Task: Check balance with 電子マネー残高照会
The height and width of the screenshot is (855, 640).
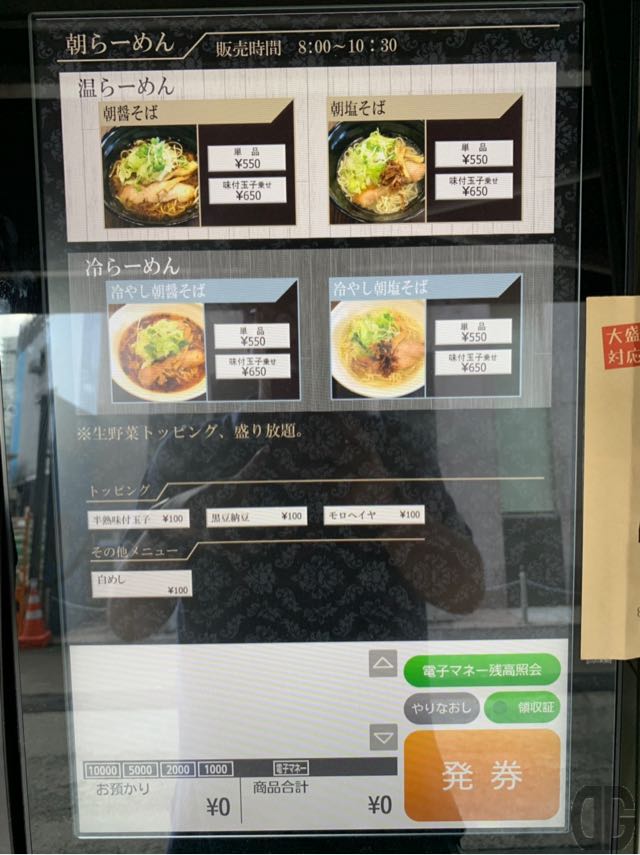Action: (x=482, y=670)
